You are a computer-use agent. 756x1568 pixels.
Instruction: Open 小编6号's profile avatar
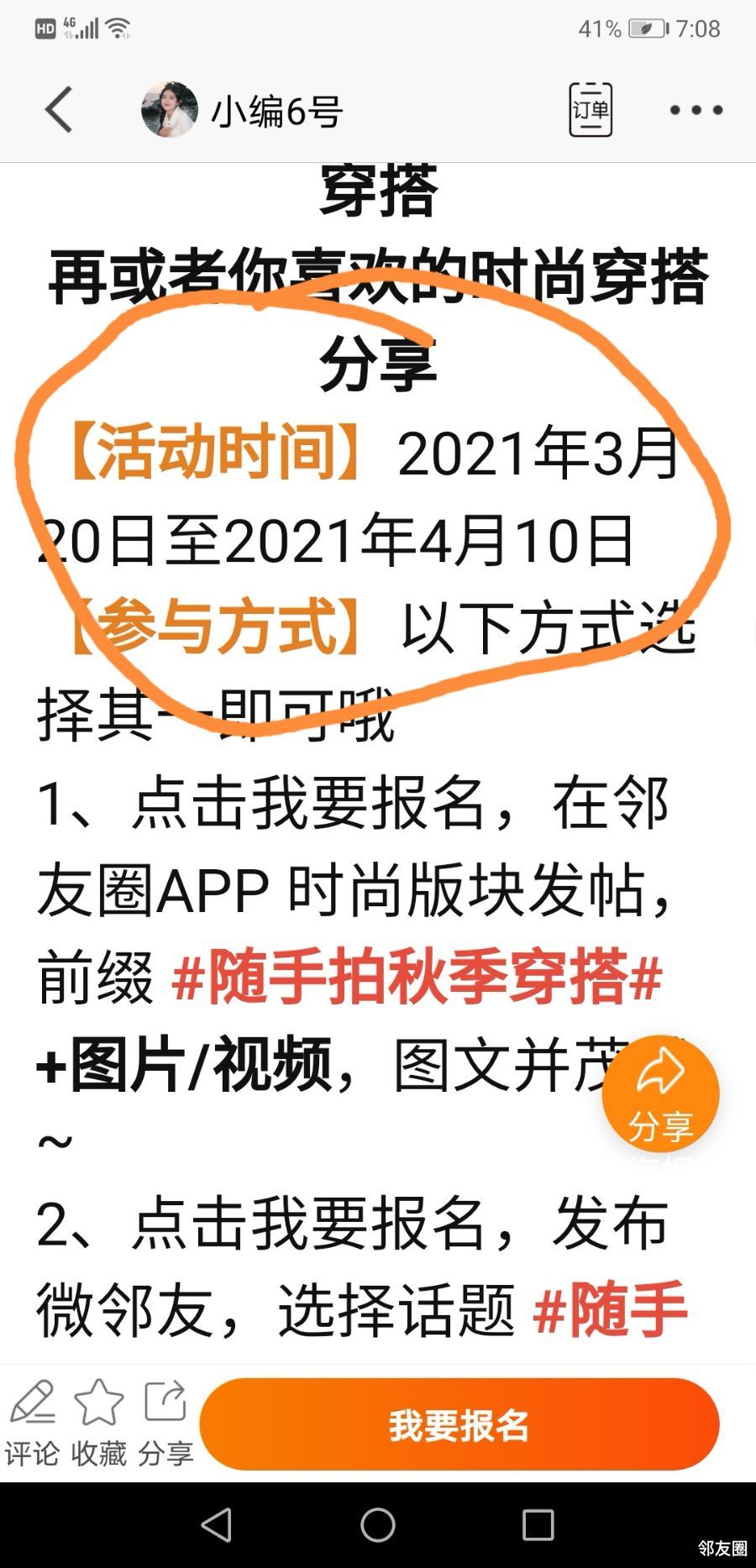169,110
